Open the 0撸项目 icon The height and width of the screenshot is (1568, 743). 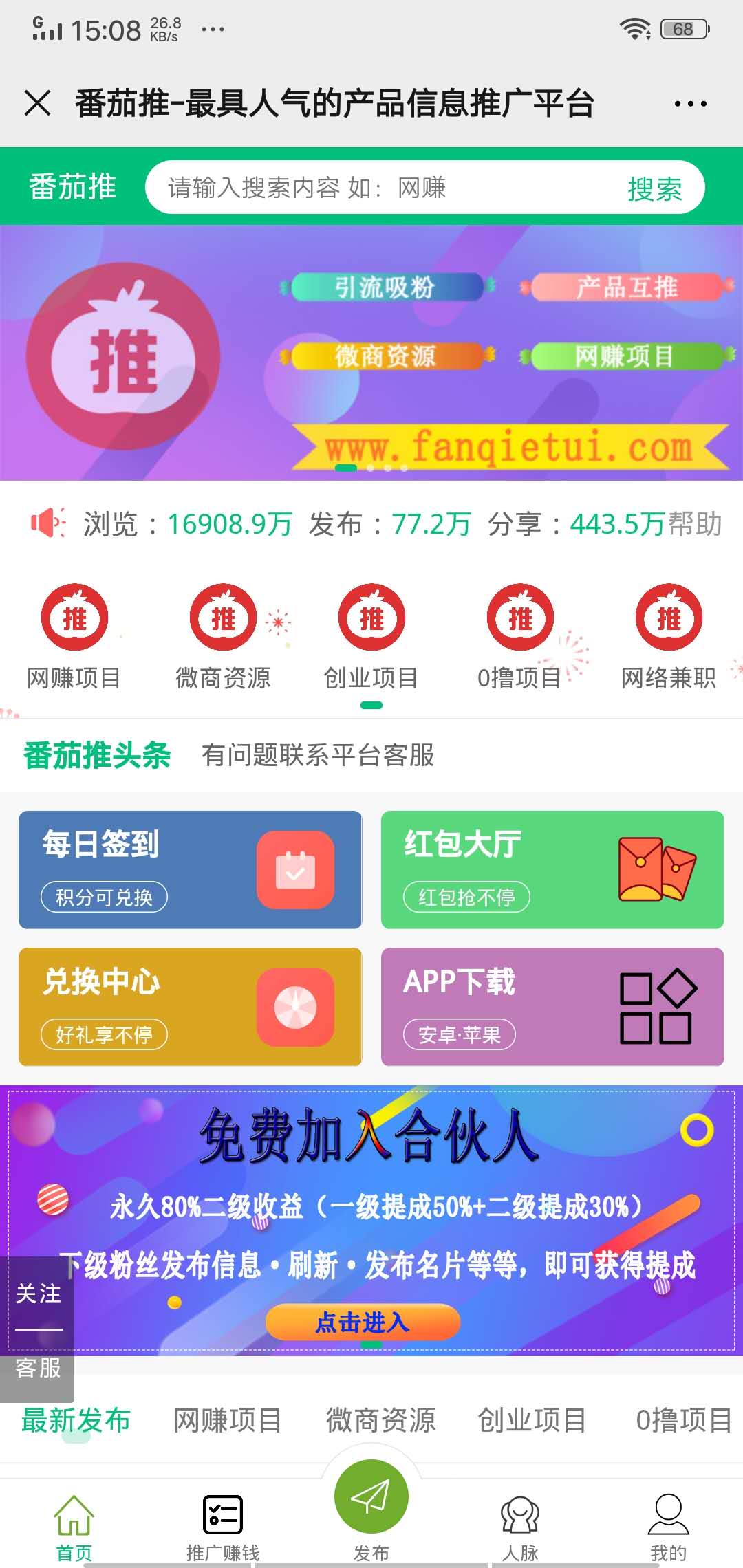click(520, 618)
